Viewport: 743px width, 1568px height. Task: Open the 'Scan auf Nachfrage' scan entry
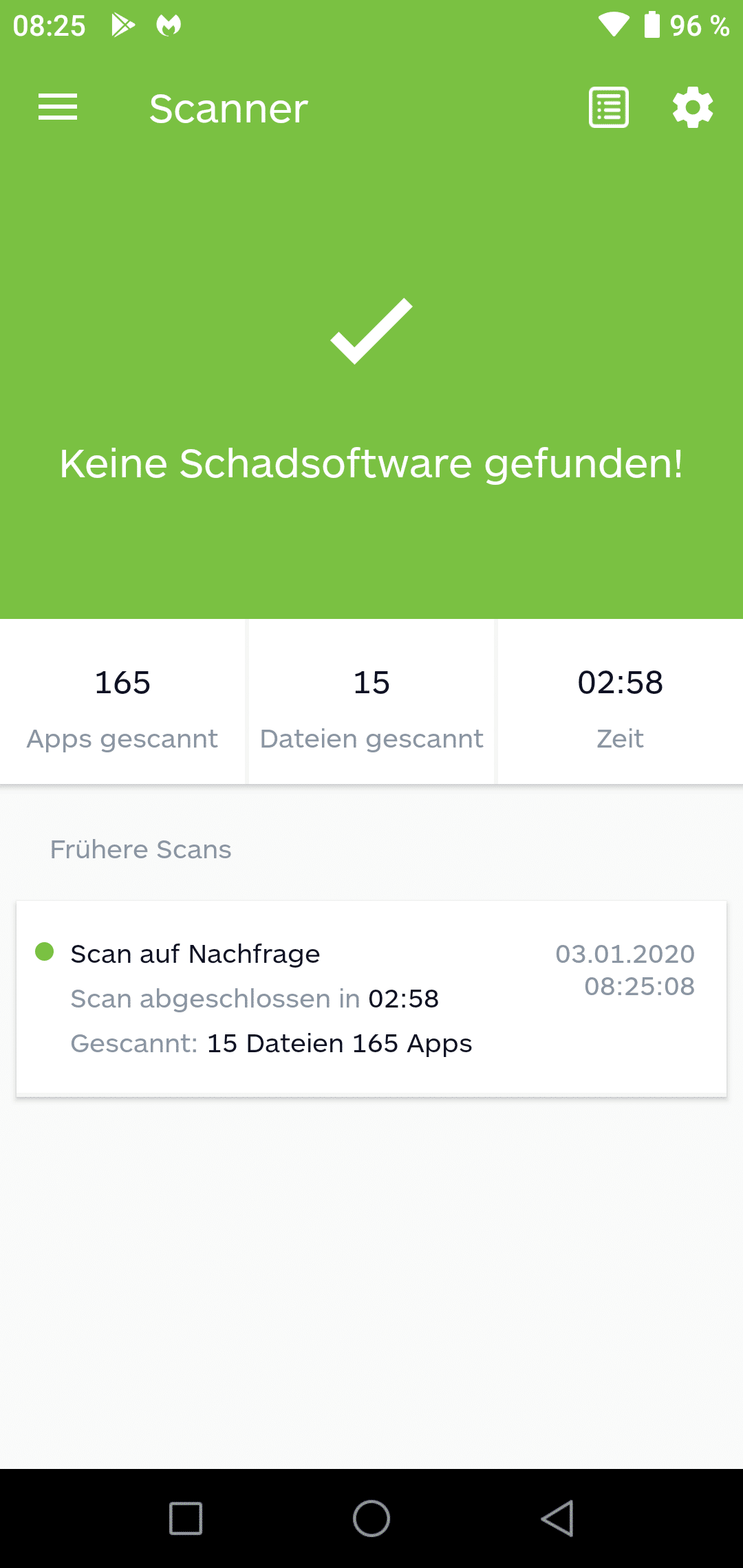point(371,999)
